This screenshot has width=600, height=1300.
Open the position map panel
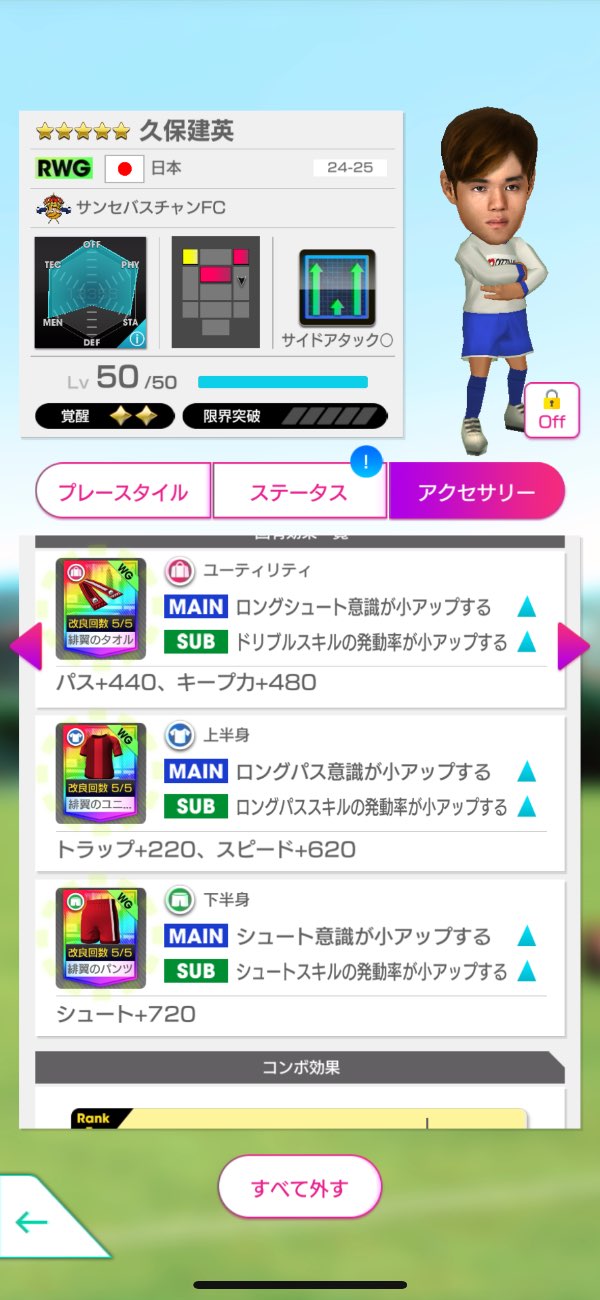215,292
